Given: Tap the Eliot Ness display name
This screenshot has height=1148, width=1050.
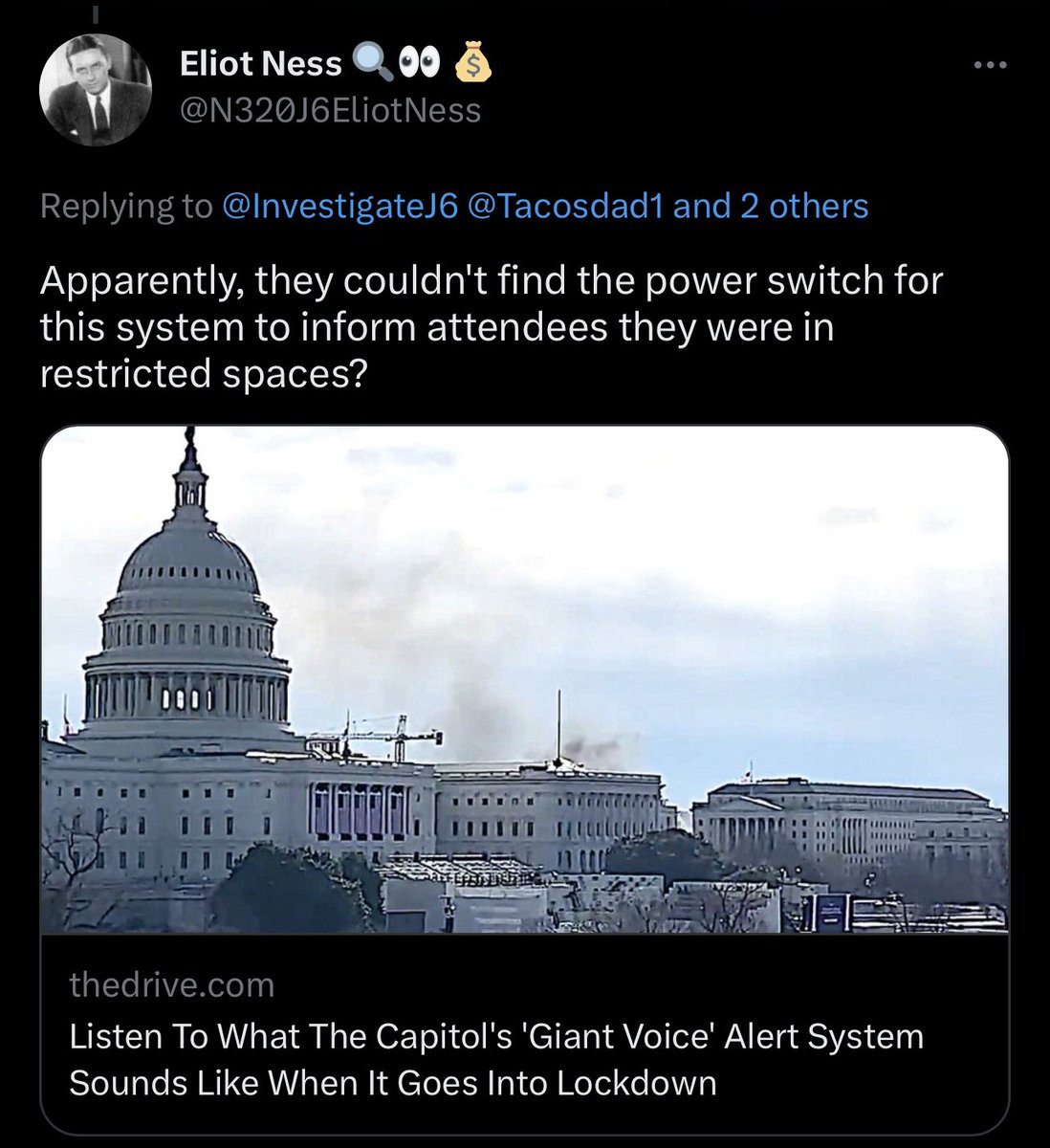Looking at the screenshot, I should coord(260,64).
